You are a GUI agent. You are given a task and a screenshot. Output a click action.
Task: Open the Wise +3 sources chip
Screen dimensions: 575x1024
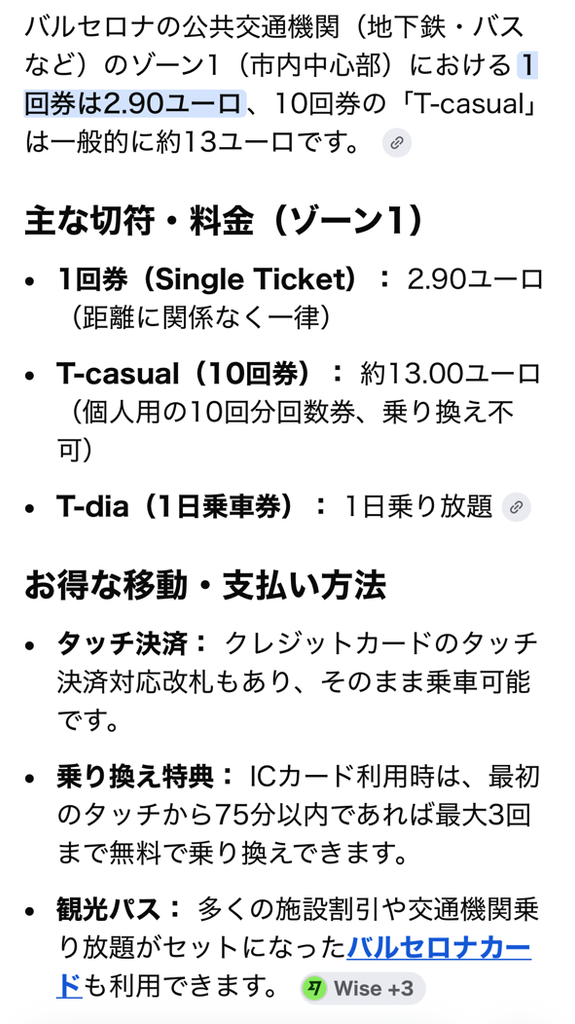[363, 988]
